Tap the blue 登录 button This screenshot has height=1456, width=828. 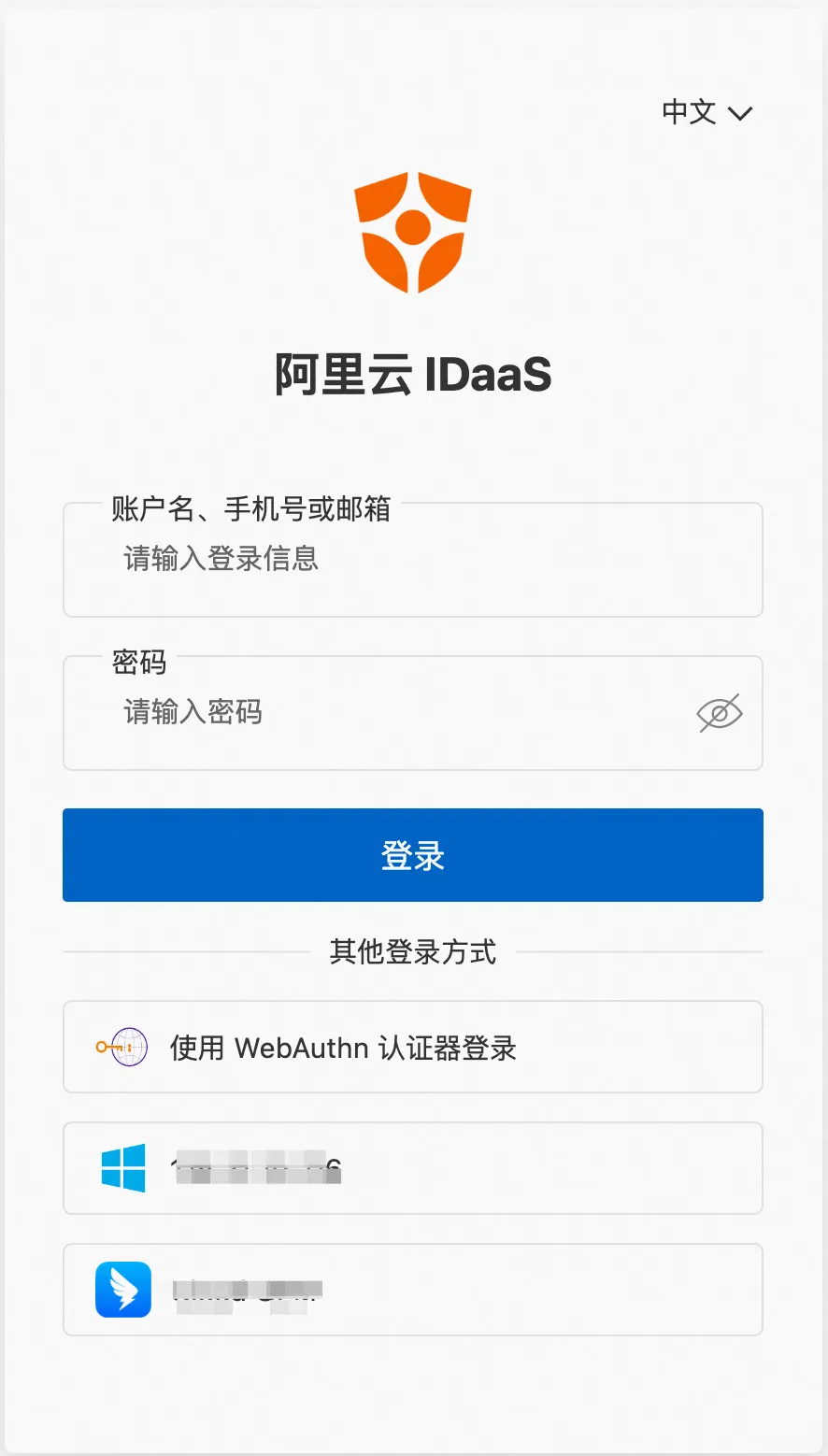click(412, 855)
